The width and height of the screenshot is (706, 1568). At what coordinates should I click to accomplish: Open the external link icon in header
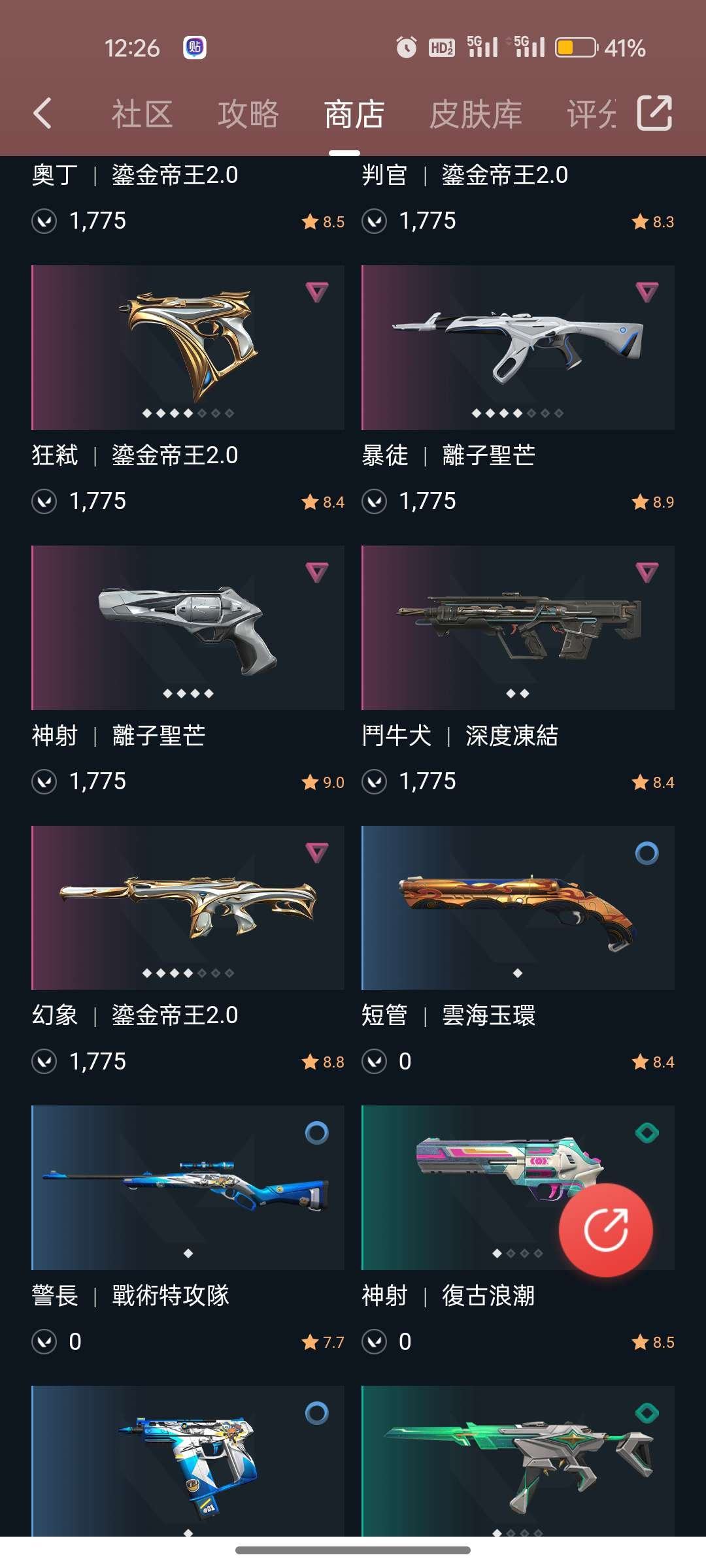click(x=654, y=114)
